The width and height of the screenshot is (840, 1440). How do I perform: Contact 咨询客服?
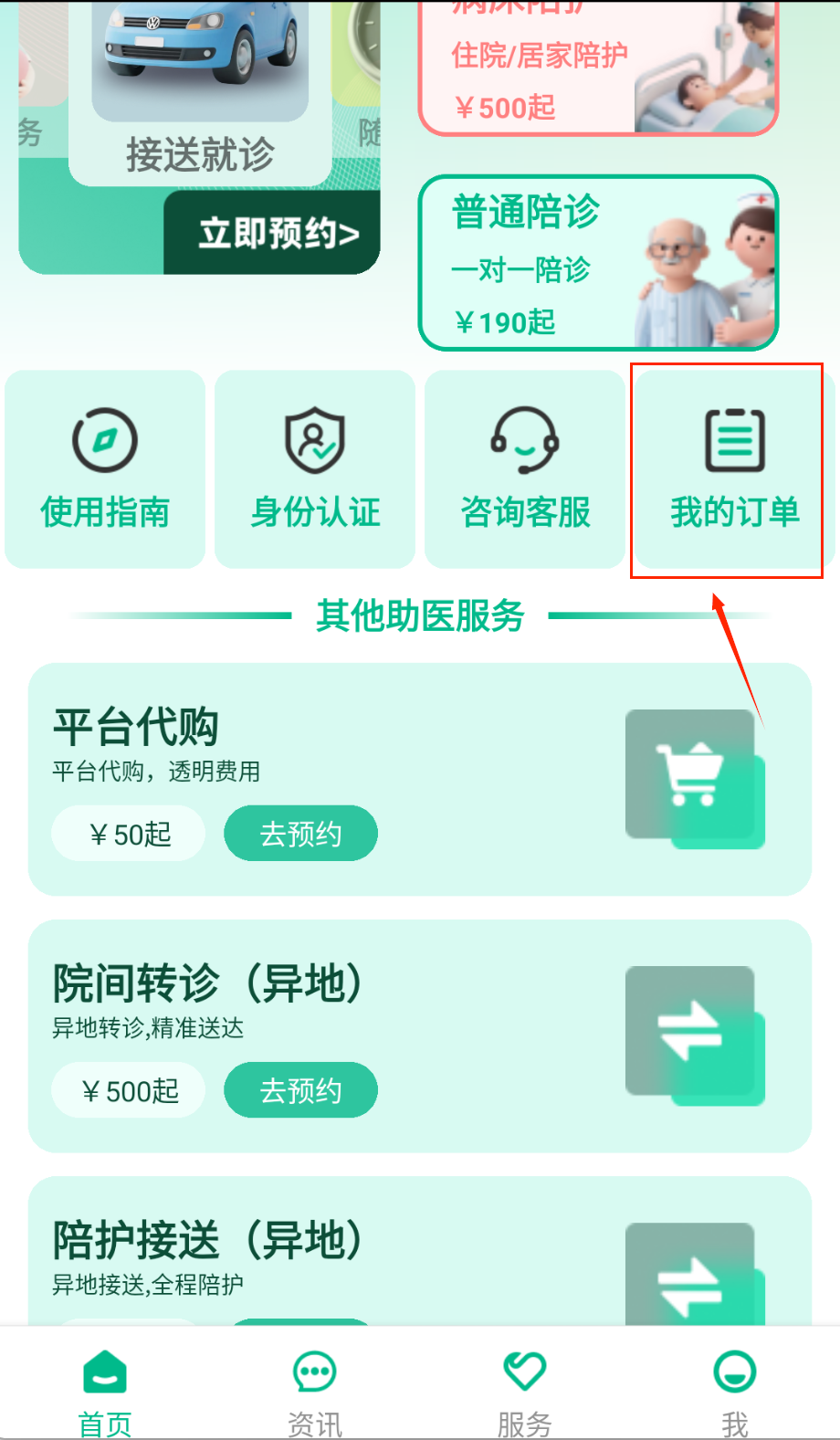coord(525,469)
